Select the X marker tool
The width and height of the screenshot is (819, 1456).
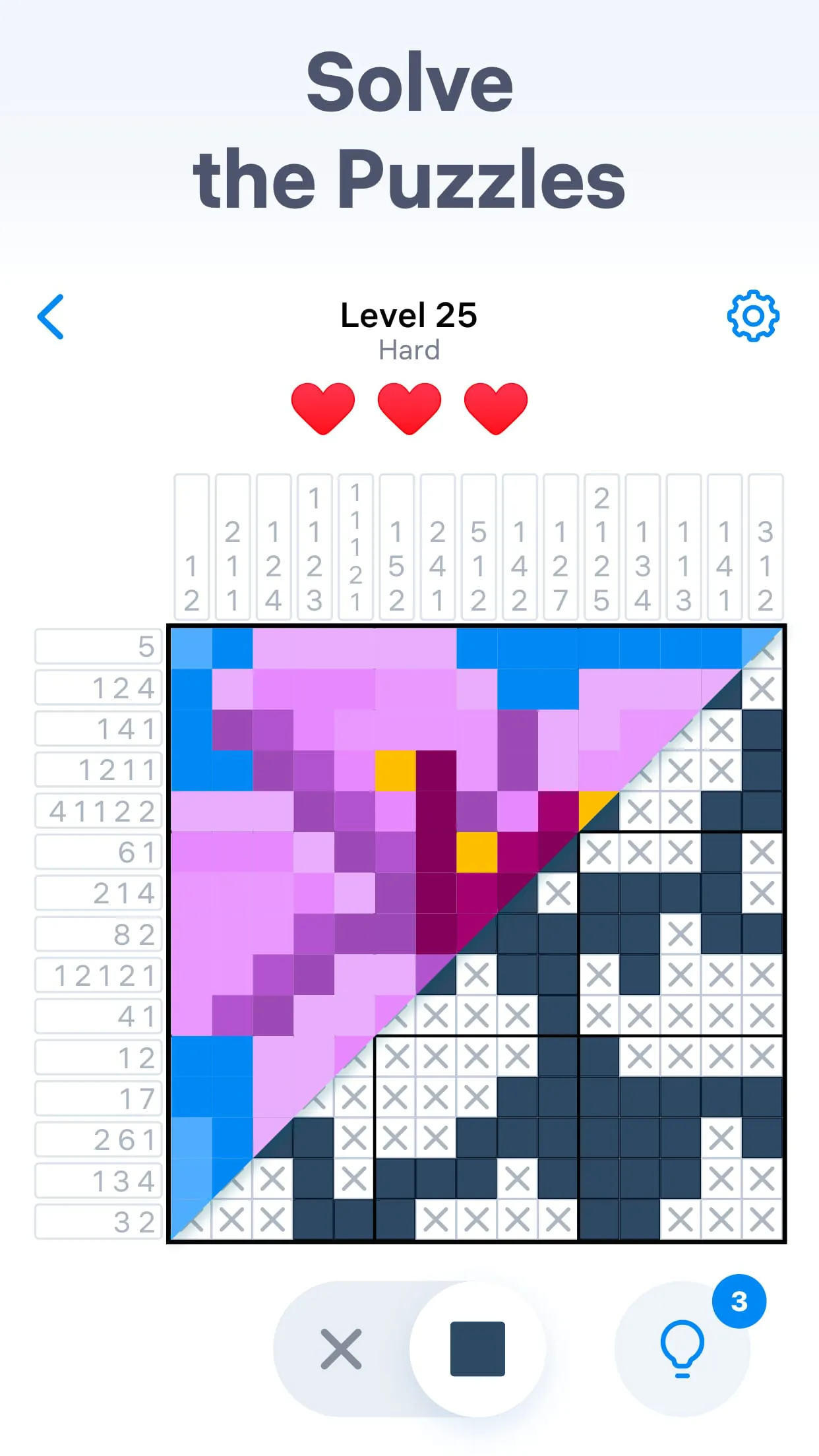pyautogui.click(x=340, y=1347)
